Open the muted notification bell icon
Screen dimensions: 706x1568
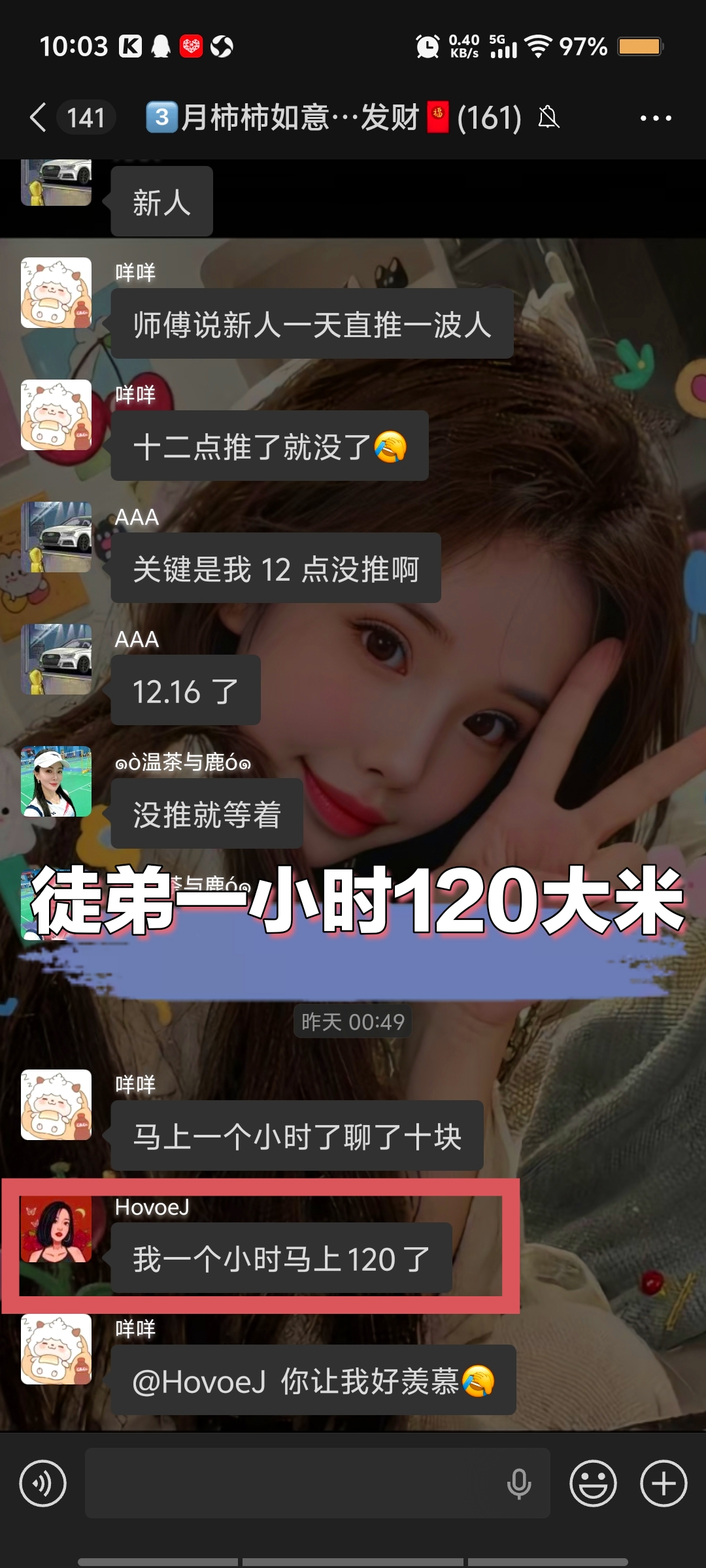(x=549, y=118)
